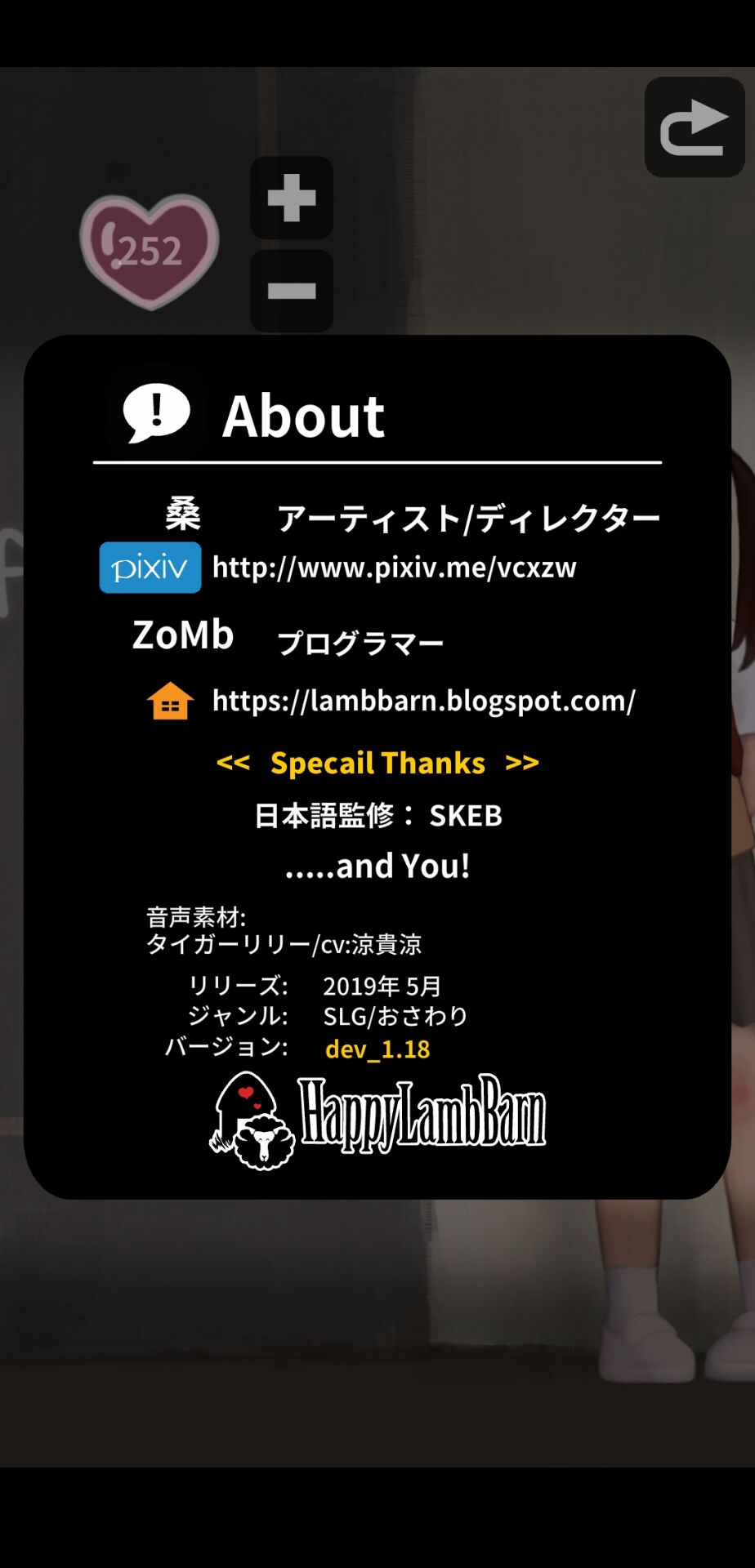Open the pixiv.me/vcxzw link

click(x=394, y=568)
